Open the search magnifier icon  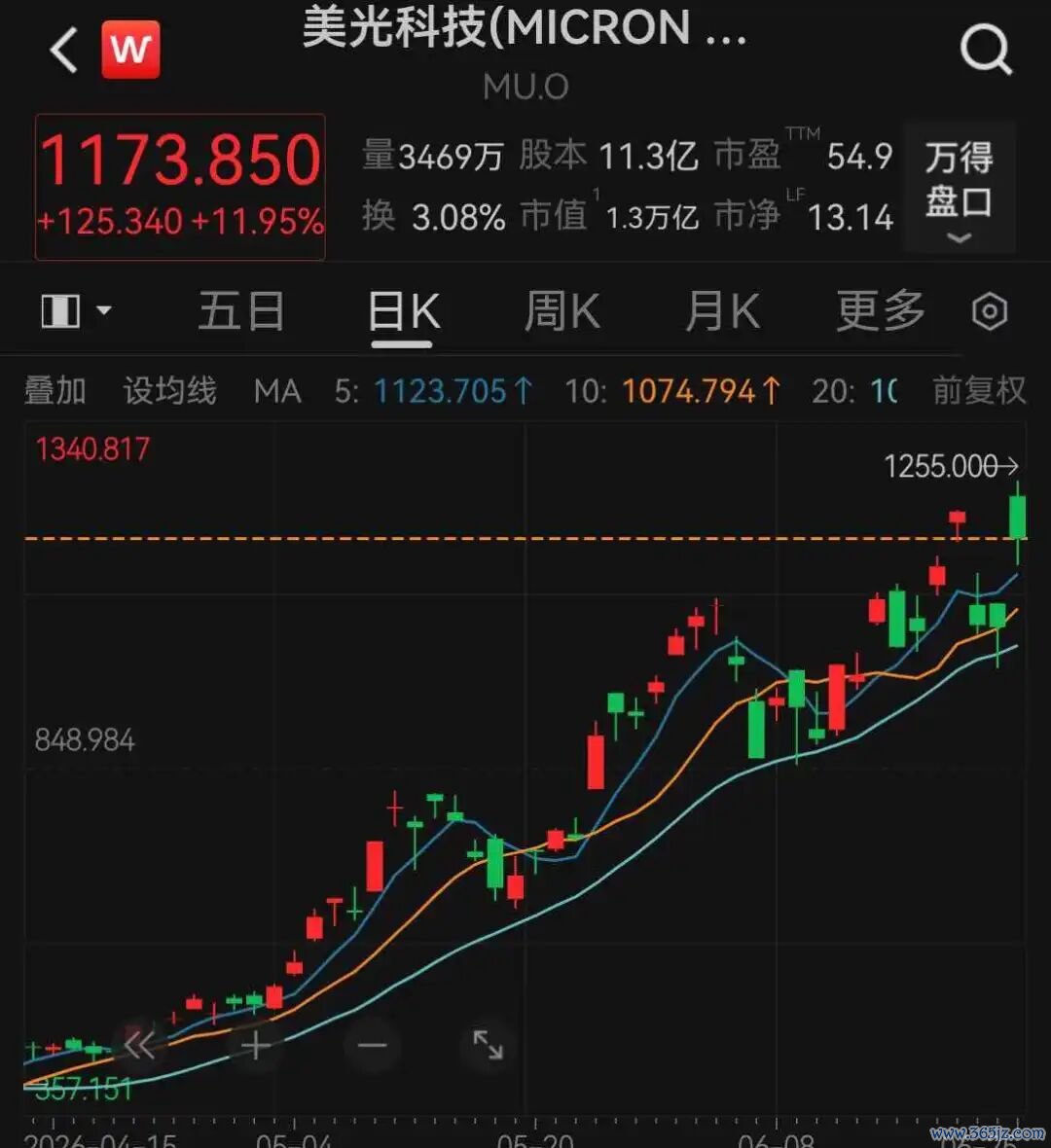[986, 49]
